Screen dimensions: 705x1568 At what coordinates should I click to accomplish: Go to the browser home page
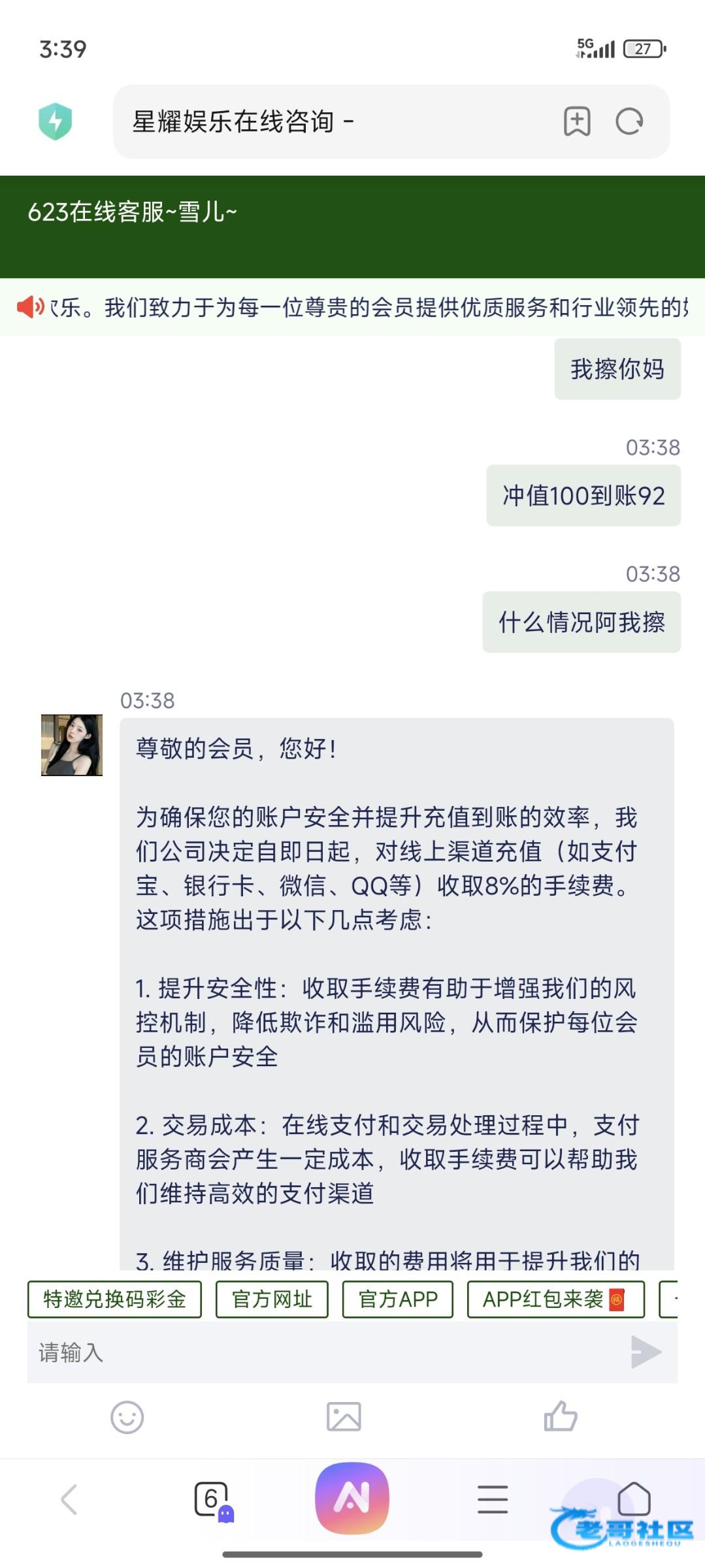pyautogui.click(x=634, y=1498)
